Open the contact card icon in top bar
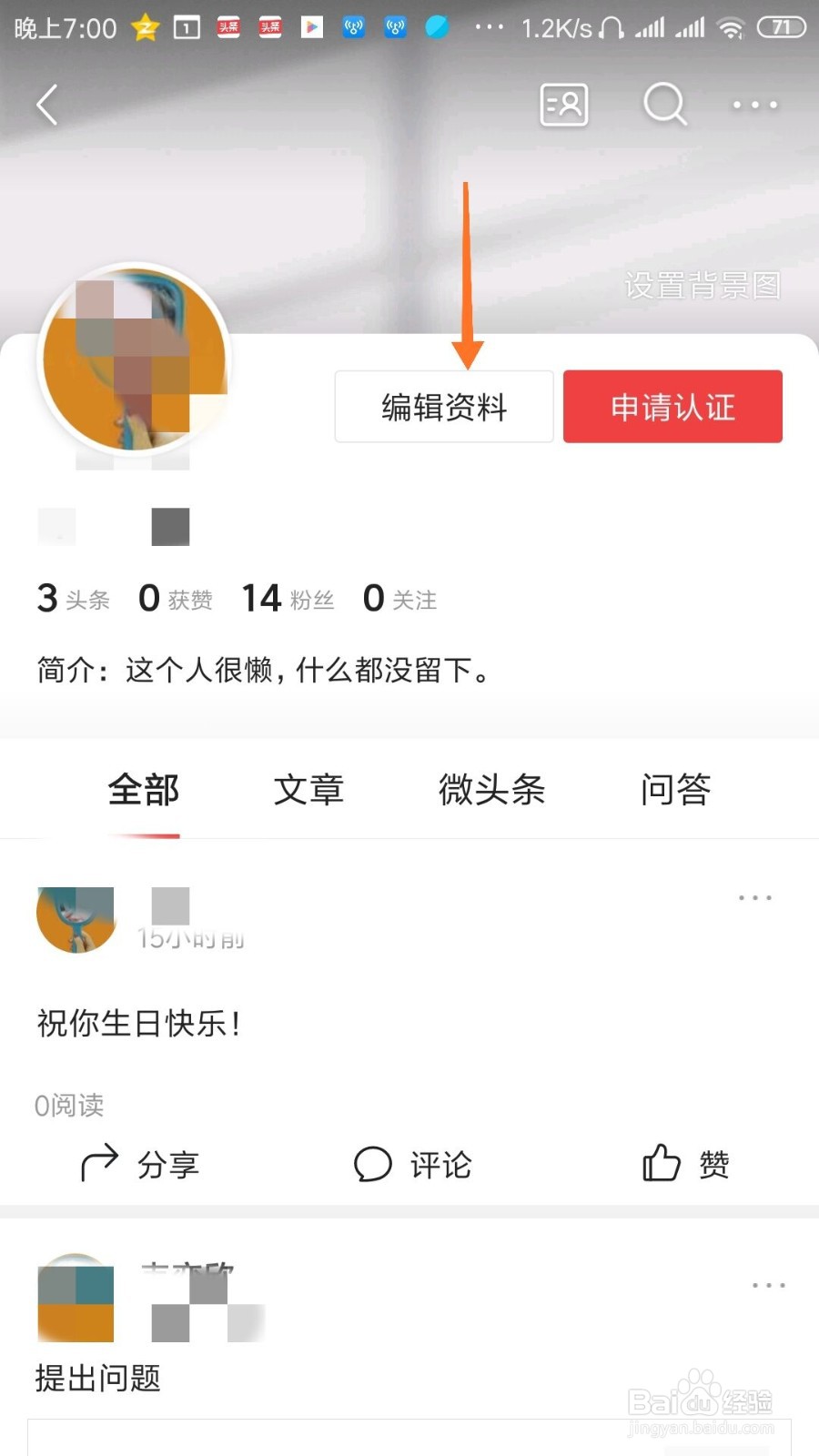Screen dimensions: 819x1456 (563, 104)
